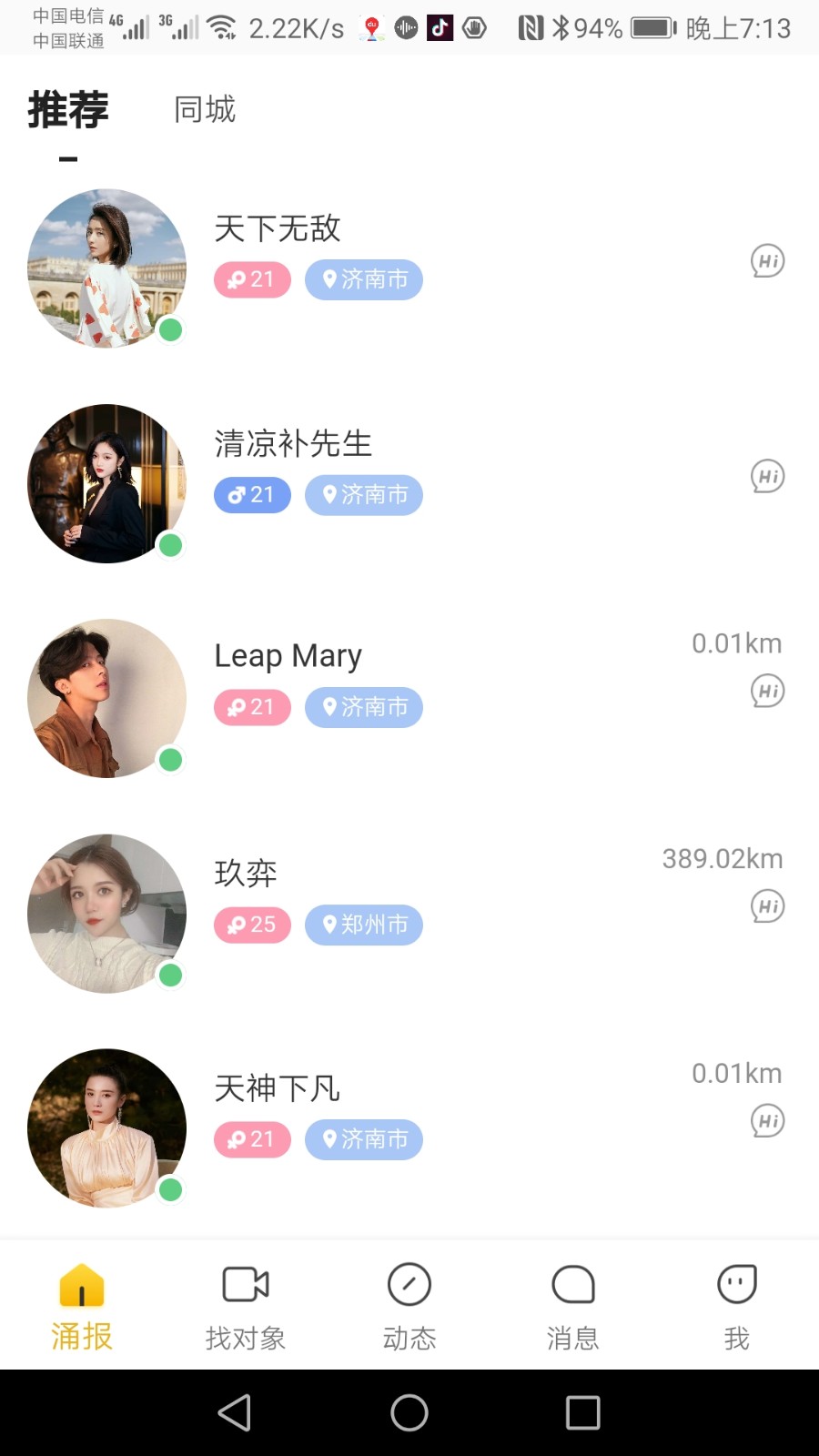The image size is (819, 1456).
Task: Tap the system back button
Action: [x=235, y=1412]
